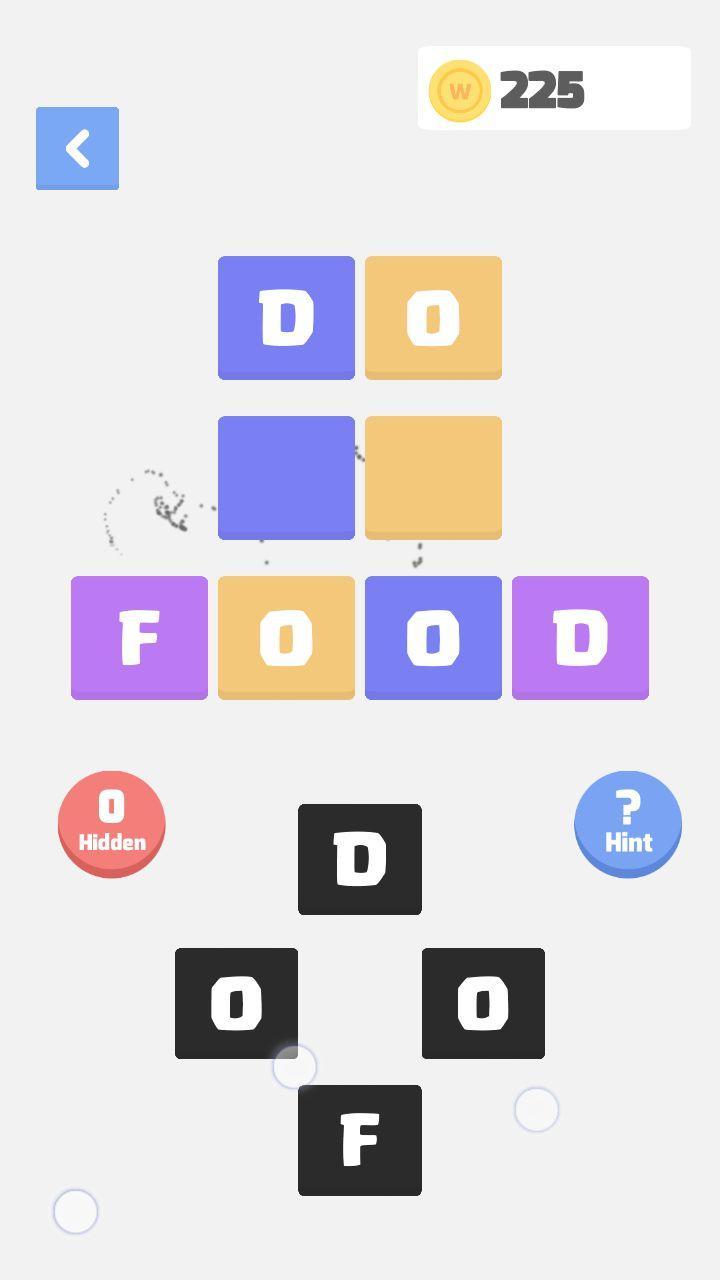Use the blue Hint button

click(628, 824)
